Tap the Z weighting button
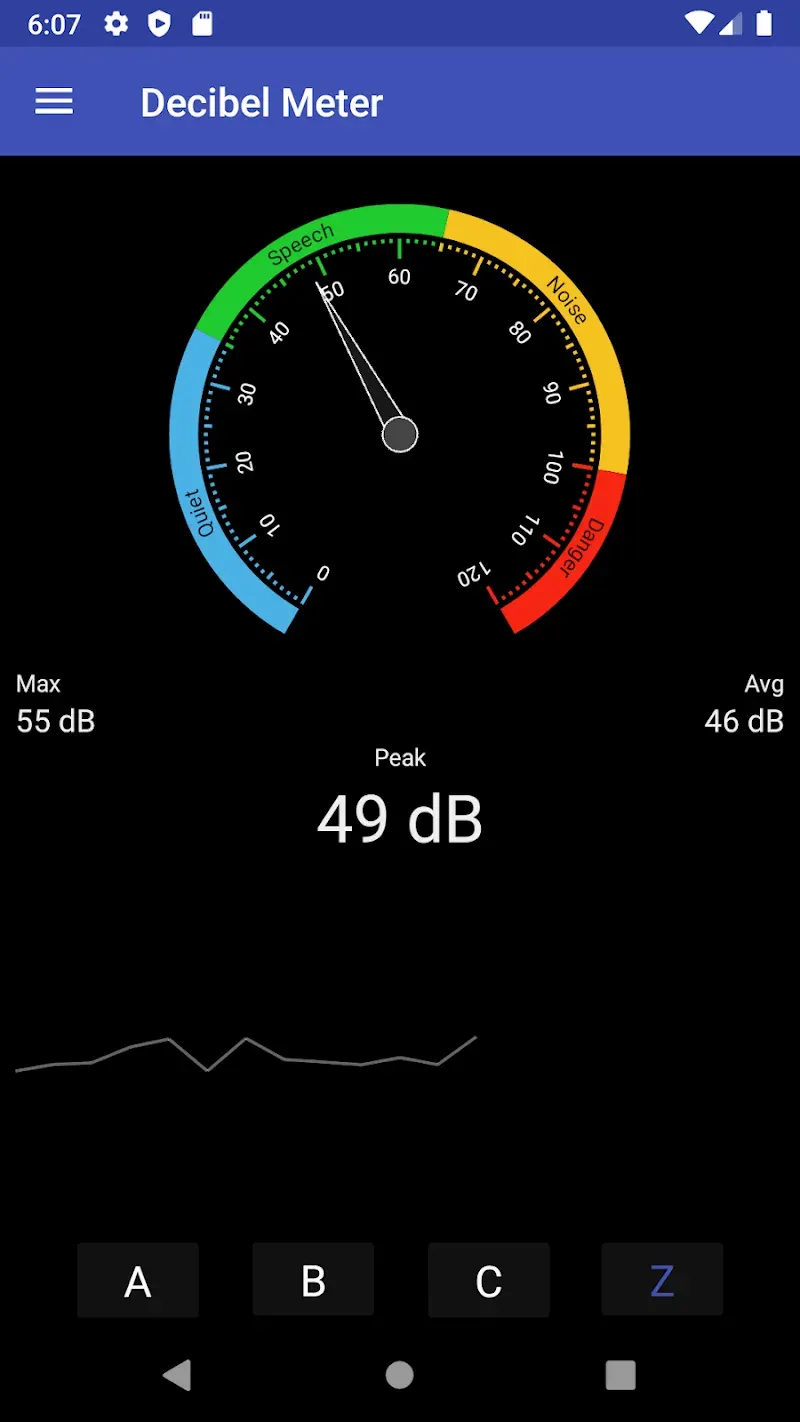Image resolution: width=800 pixels, height=1422 pixels. pos(662,1280)
